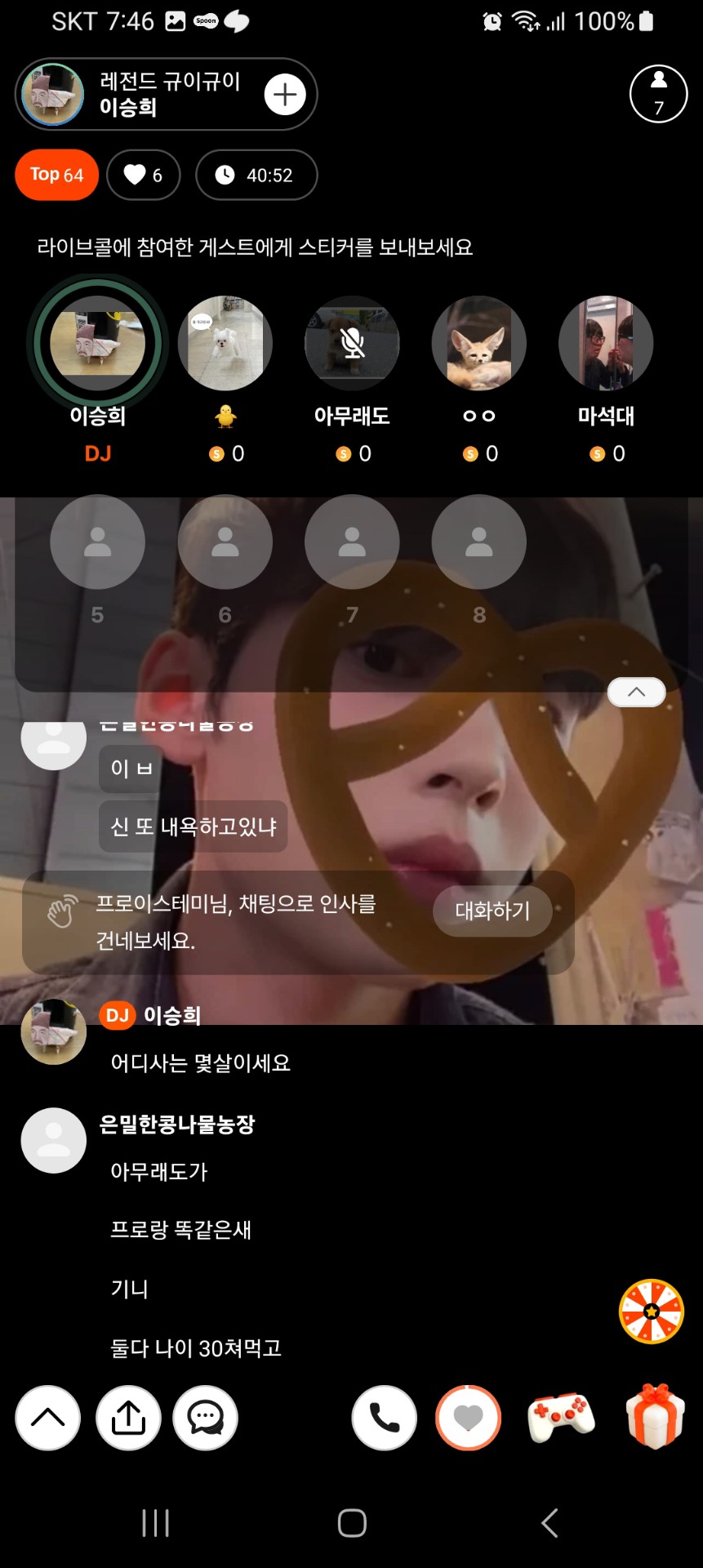The width and height of the screenshot is (703, 1568).
Task: Send a heart to the DJ
Action: pos(468,1418)
